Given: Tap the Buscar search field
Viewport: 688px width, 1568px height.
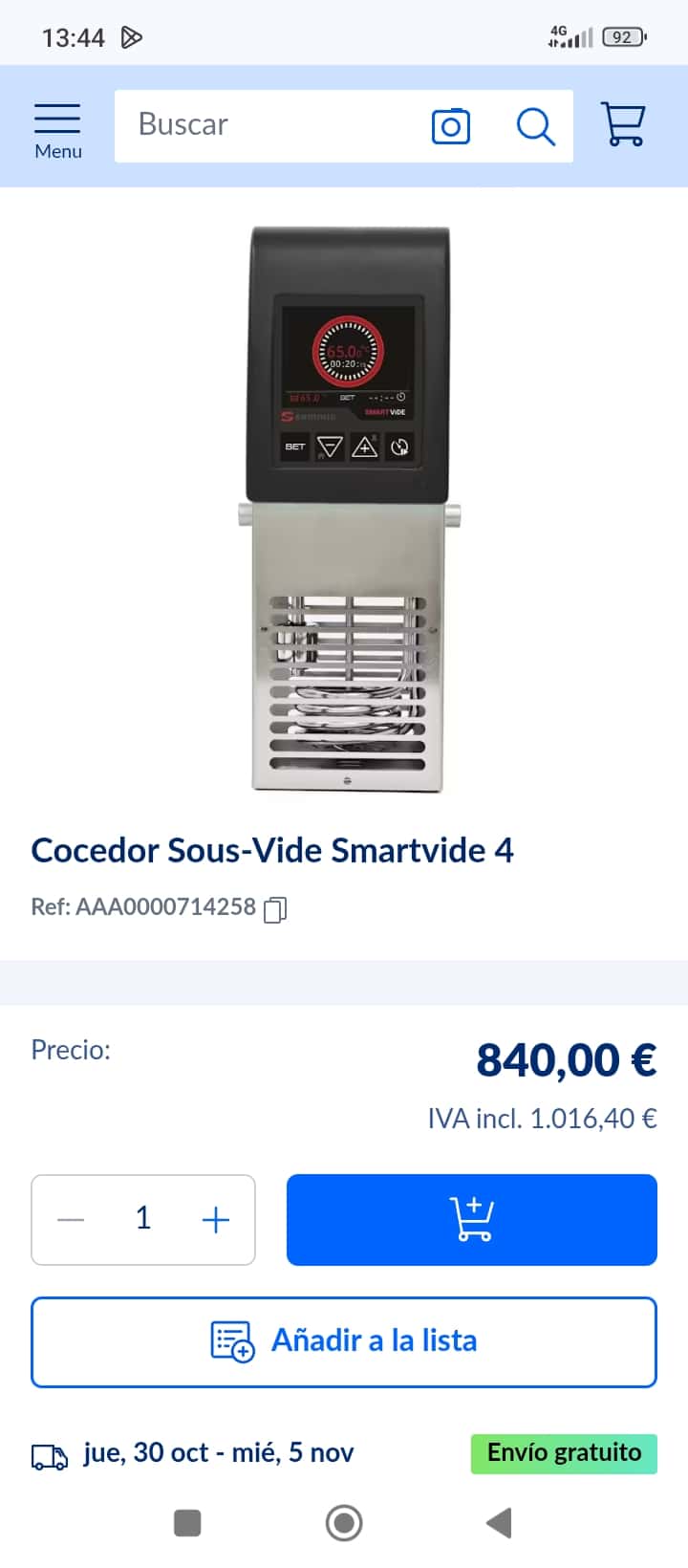Looking at the screenshot, I should point(268,125).
